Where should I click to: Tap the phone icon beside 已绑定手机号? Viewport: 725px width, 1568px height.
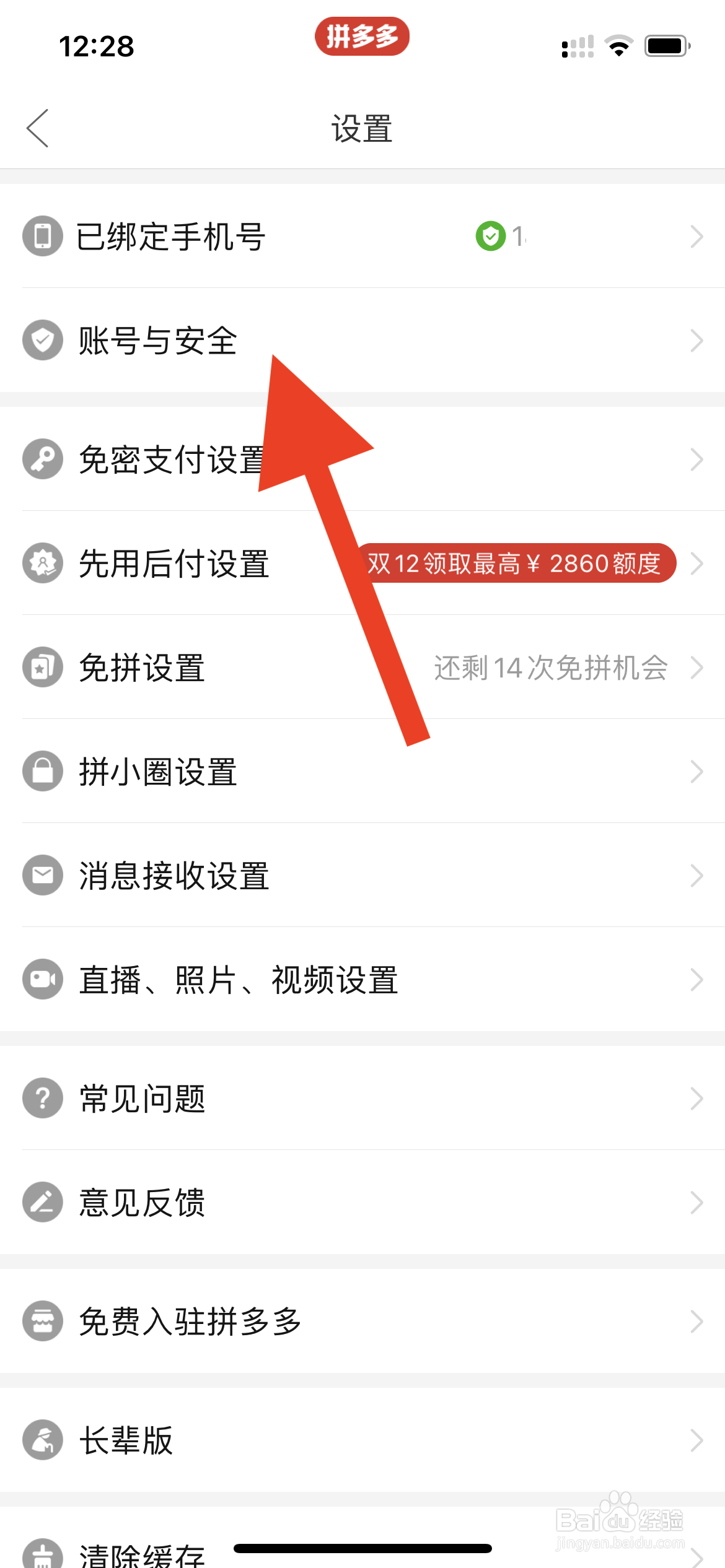click(41, 236)
